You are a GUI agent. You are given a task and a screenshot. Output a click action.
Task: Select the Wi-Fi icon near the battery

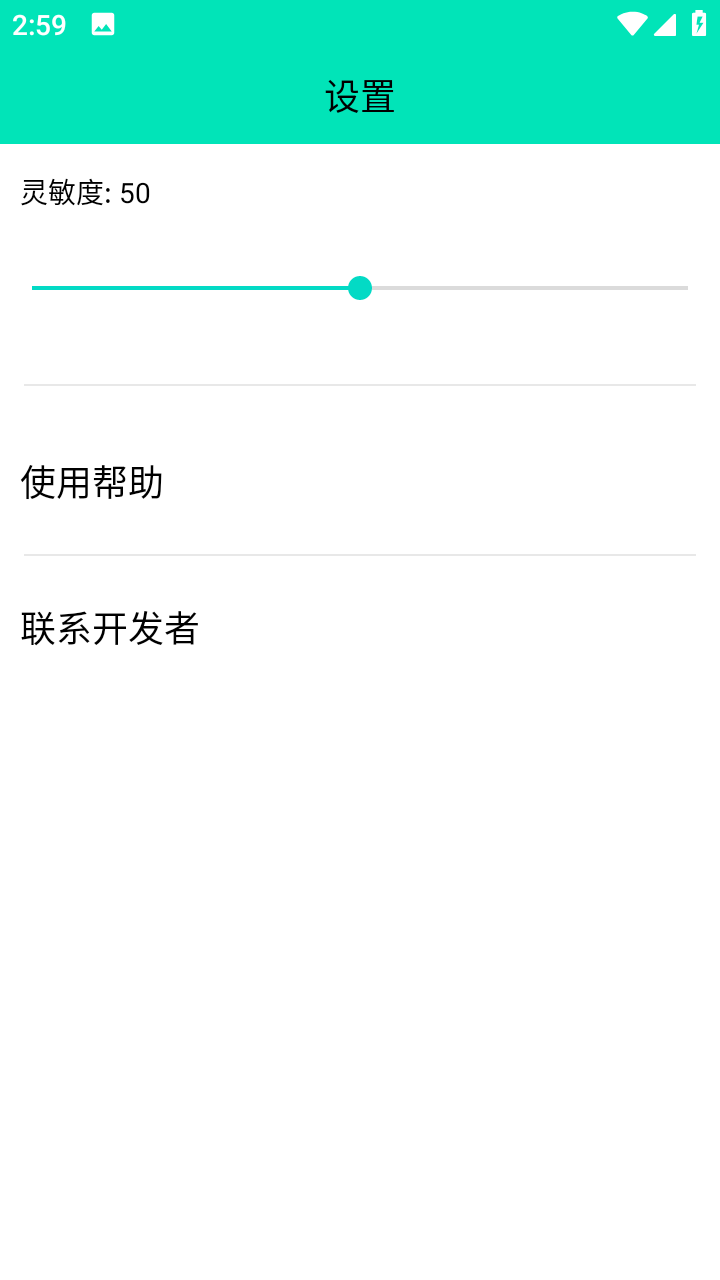tap(631, 24)
